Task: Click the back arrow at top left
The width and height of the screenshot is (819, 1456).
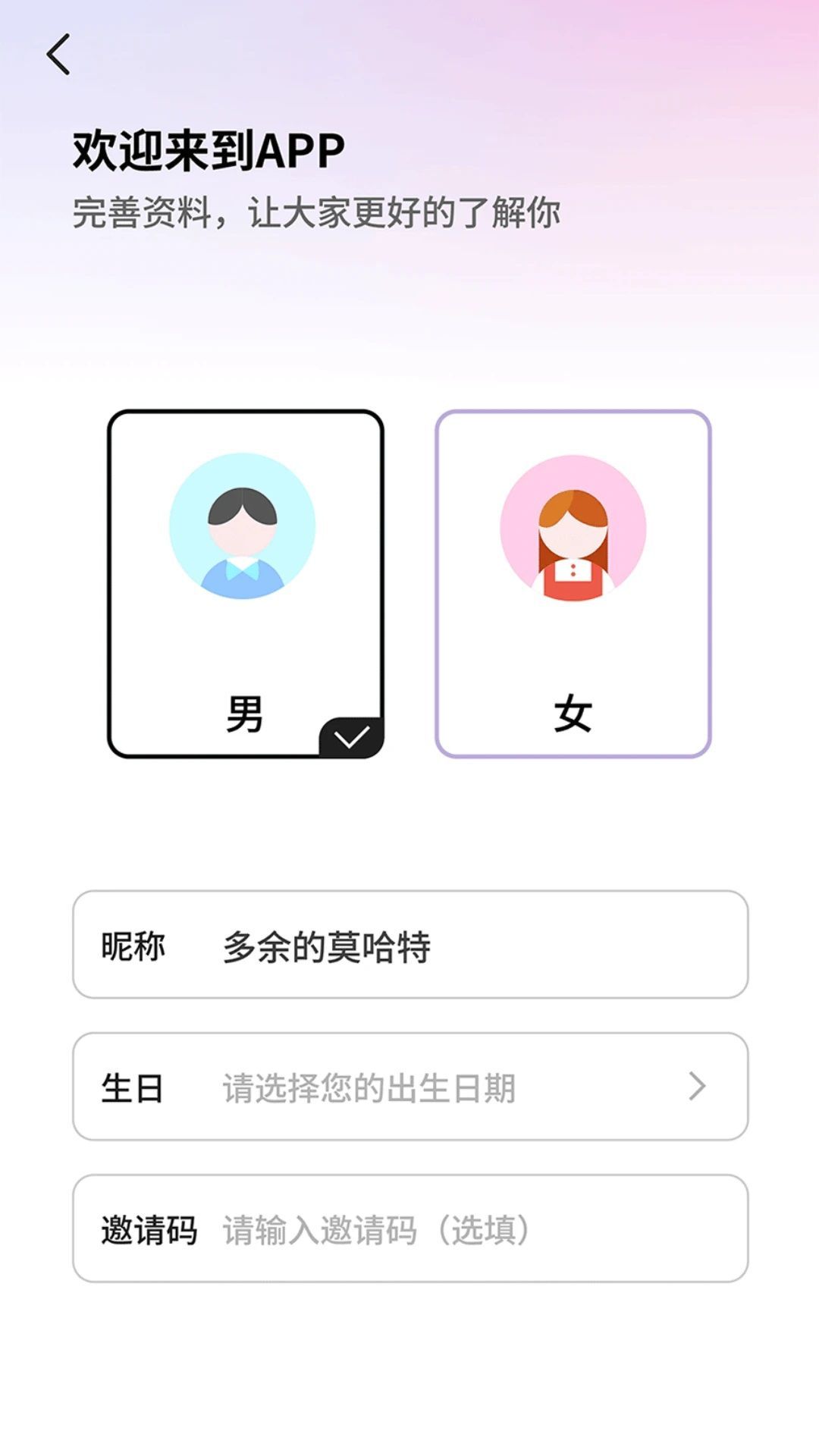Action: (59, 55)
